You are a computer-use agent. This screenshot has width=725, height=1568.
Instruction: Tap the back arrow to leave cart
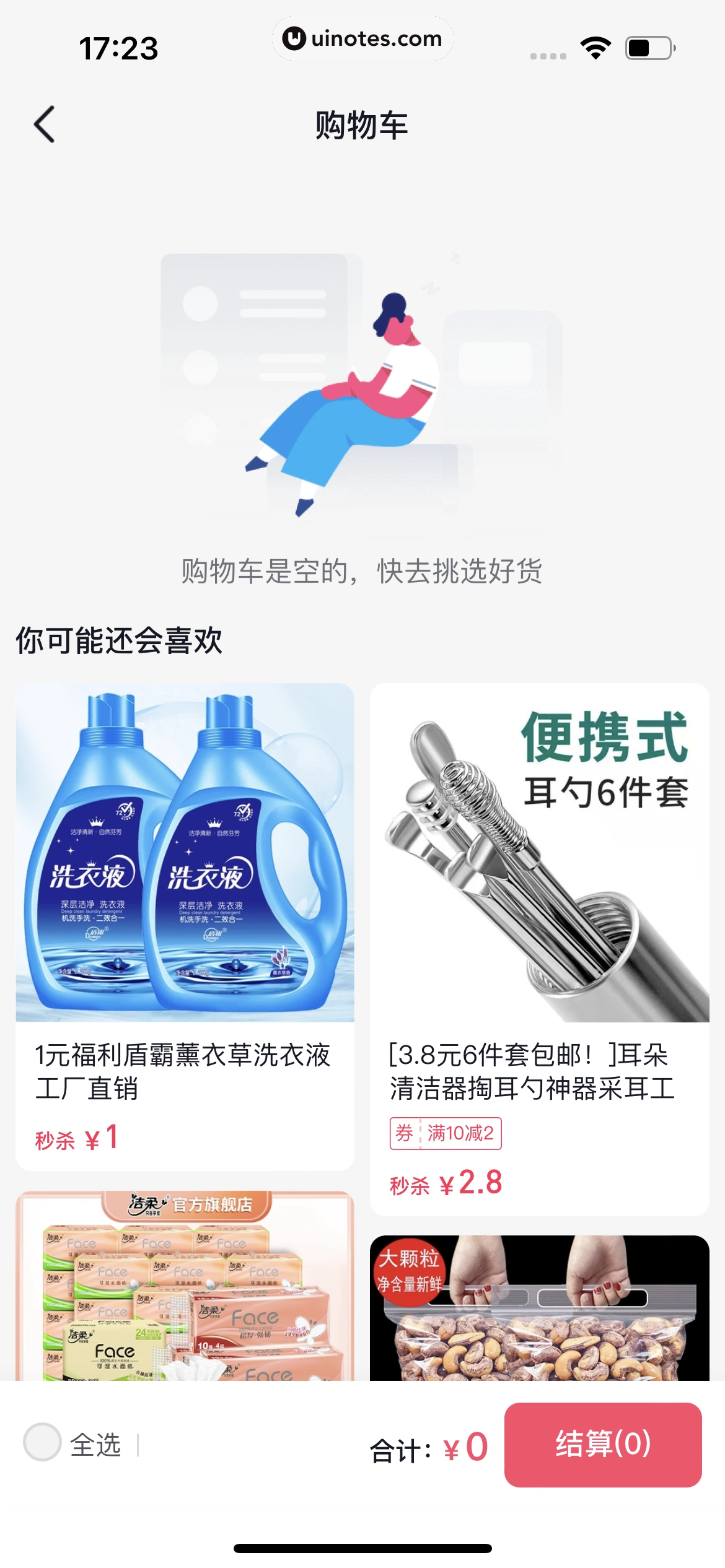point(42,124)
